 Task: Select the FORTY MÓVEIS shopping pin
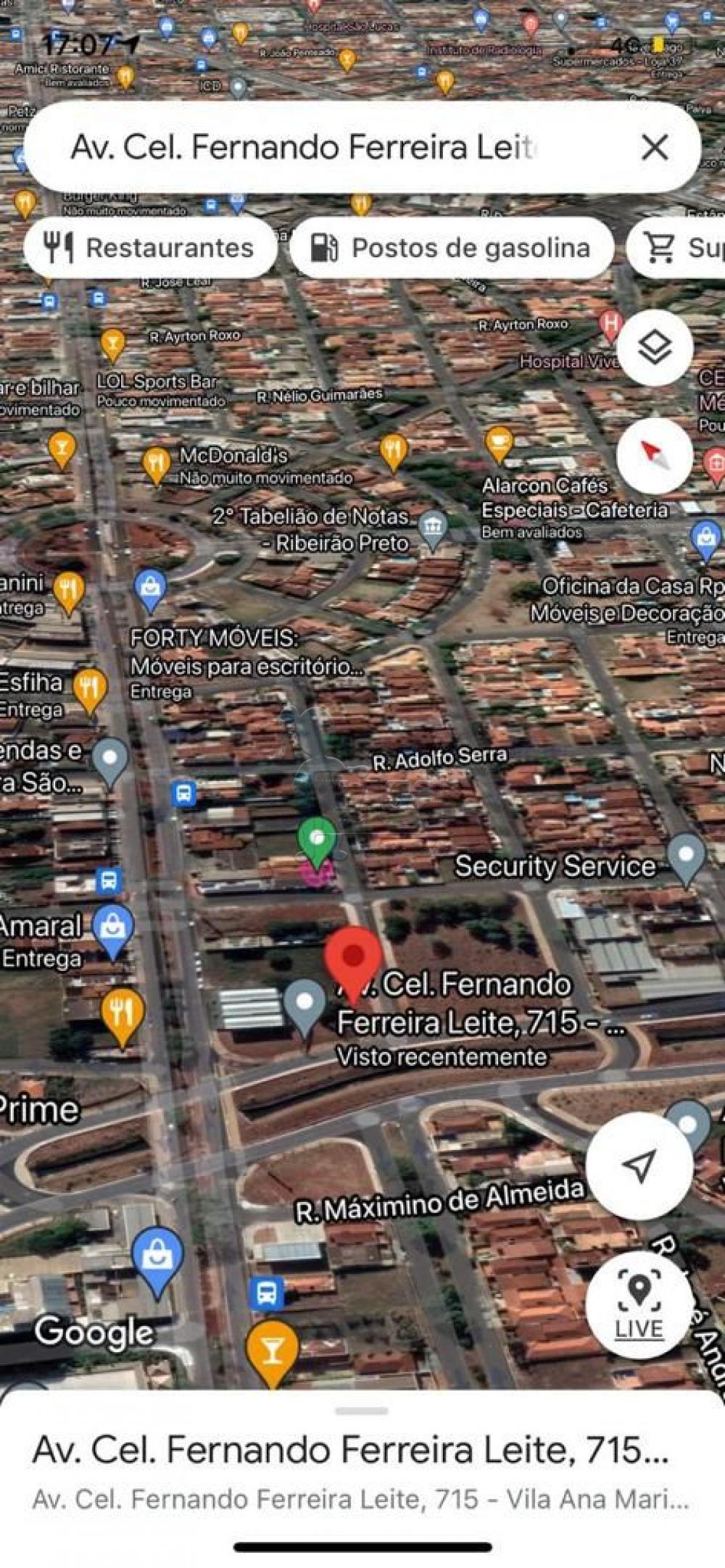(150, 591)
